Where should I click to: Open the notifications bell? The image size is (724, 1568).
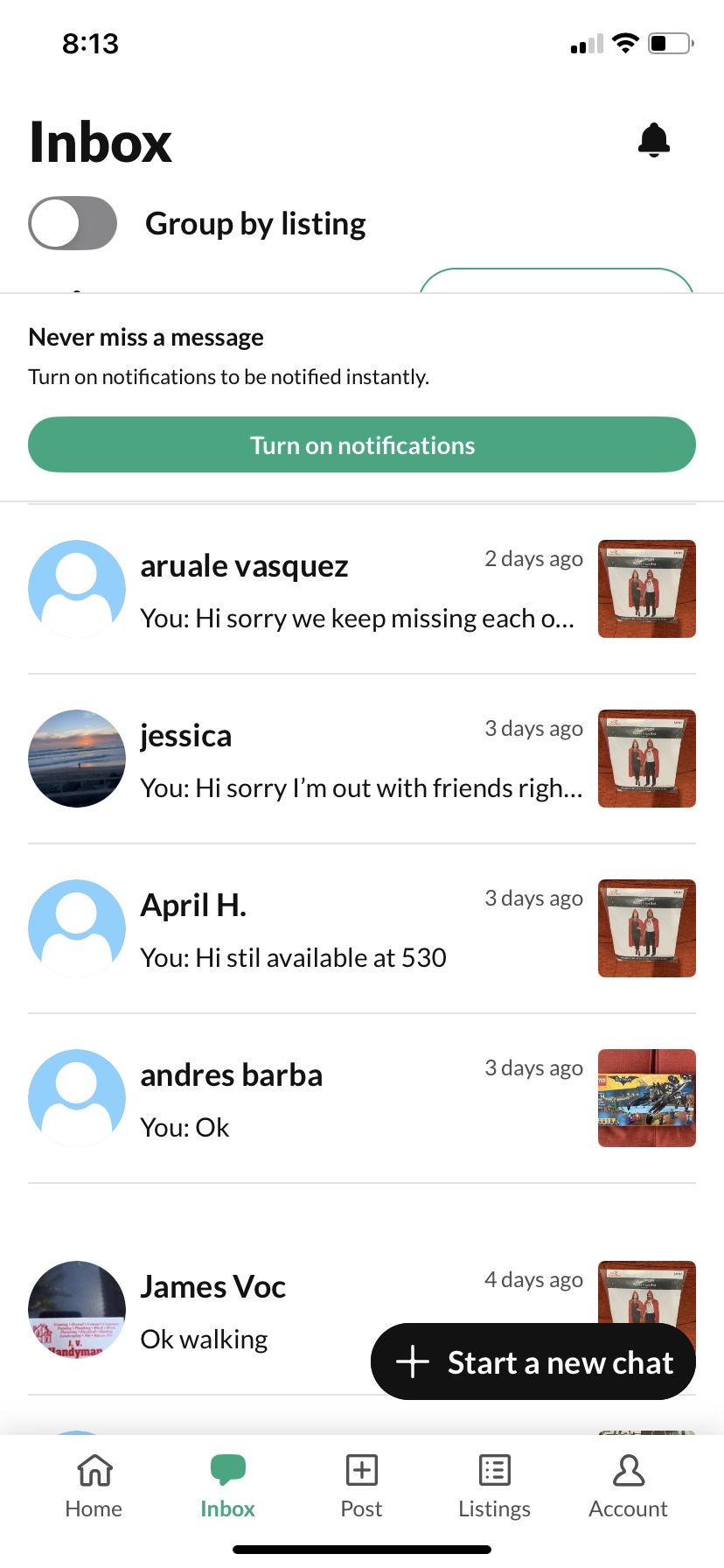coord(653,140)
